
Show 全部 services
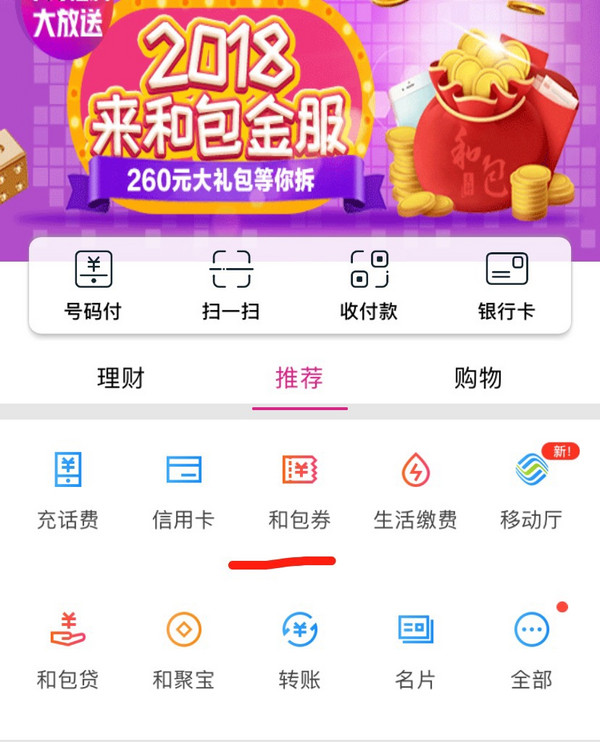point(531,650)
